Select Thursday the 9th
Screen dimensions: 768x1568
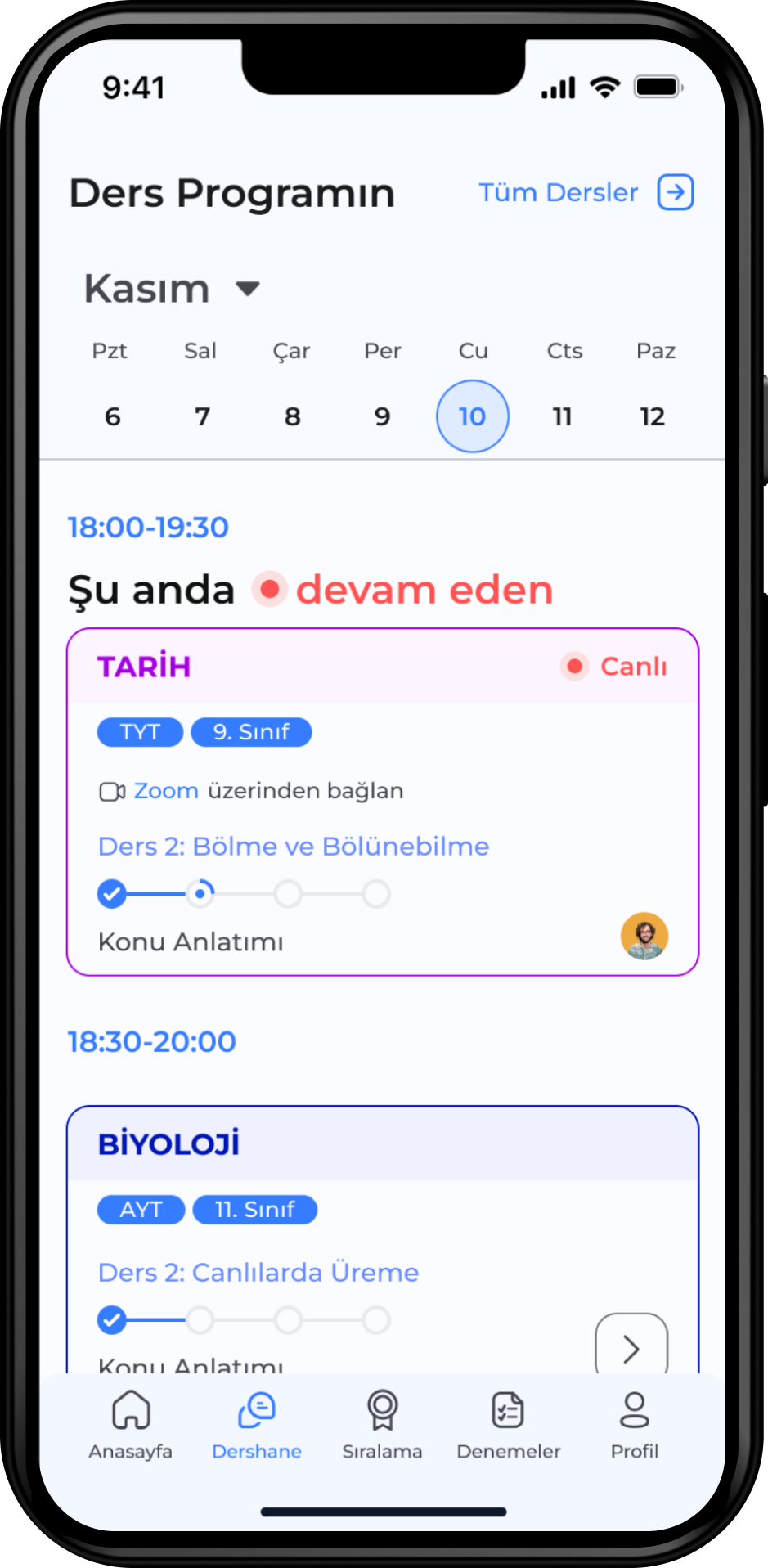click(382, 416)
